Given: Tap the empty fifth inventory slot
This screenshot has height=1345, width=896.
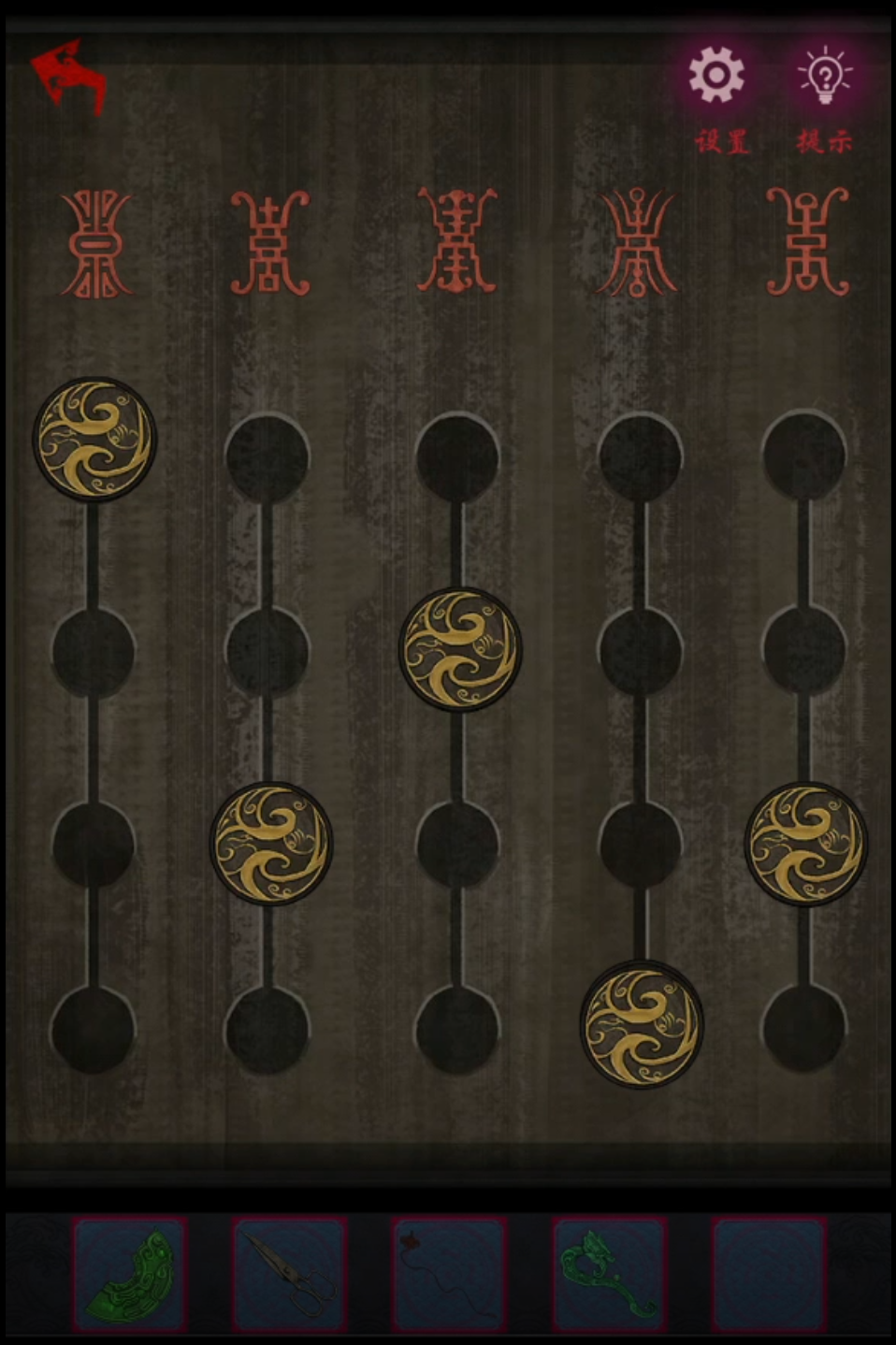Looking at the screenshot, I should [x=769, y=1274].
